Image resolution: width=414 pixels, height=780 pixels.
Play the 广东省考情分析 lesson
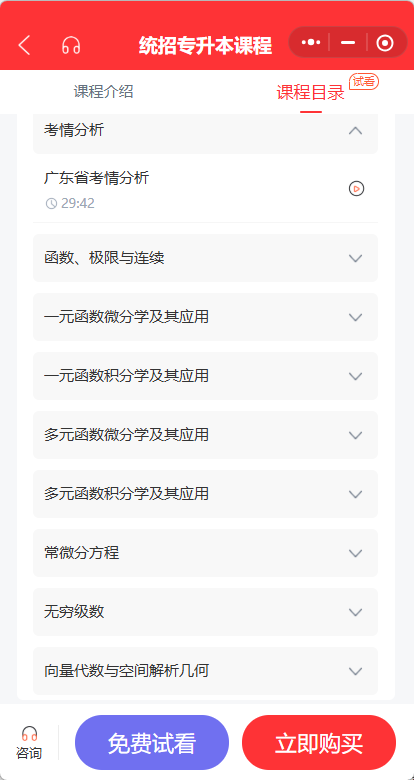pyautogui.click(x=356, y=189)
